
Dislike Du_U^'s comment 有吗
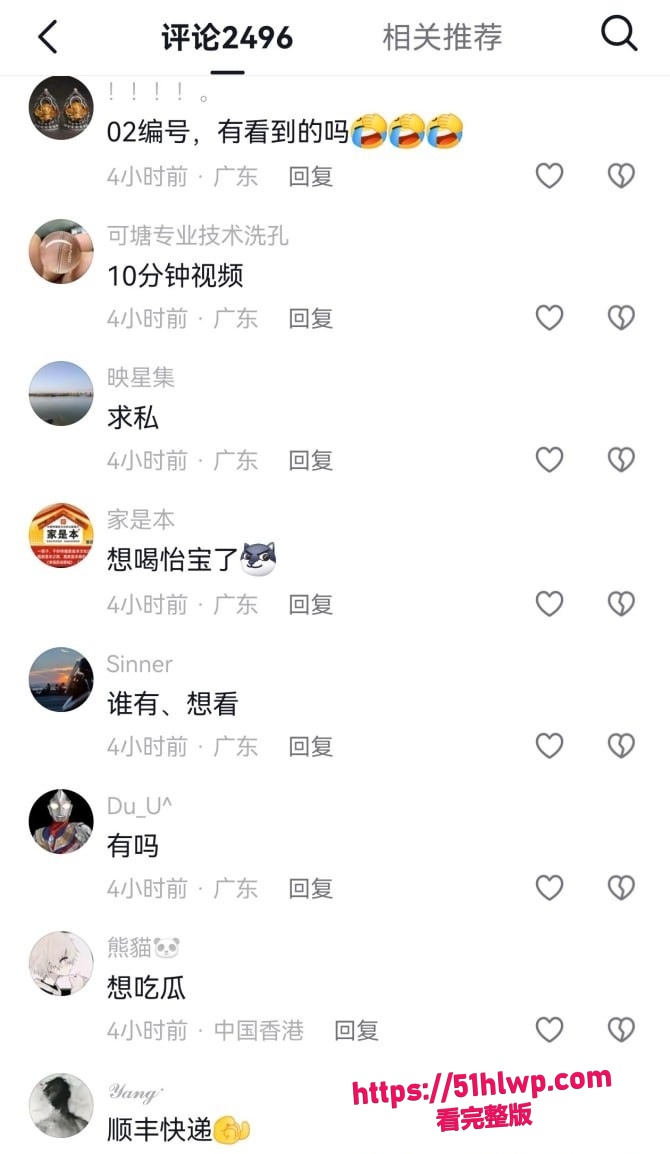pyautogui.click(x=621, y=888)
